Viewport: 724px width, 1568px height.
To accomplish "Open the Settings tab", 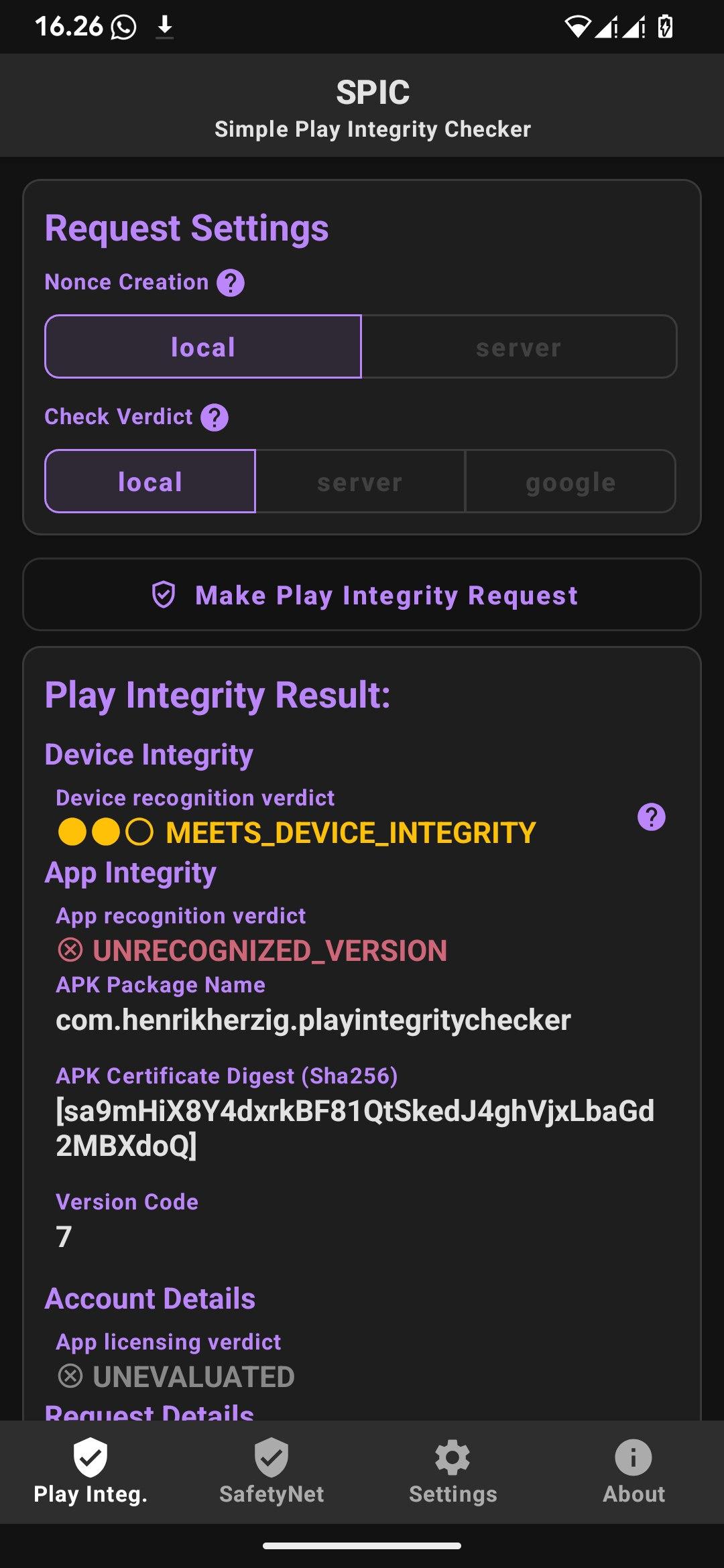I will coord(452,1472).
